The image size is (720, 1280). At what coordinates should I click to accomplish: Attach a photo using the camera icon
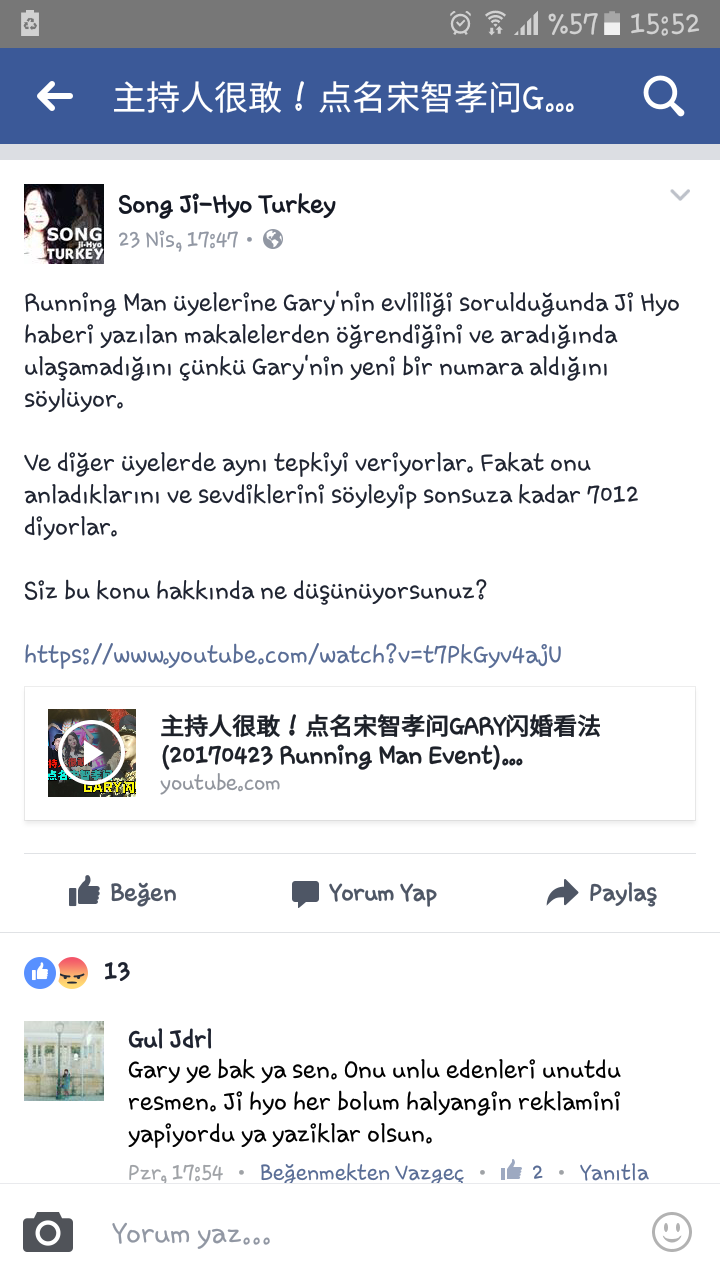(48, 1233)
